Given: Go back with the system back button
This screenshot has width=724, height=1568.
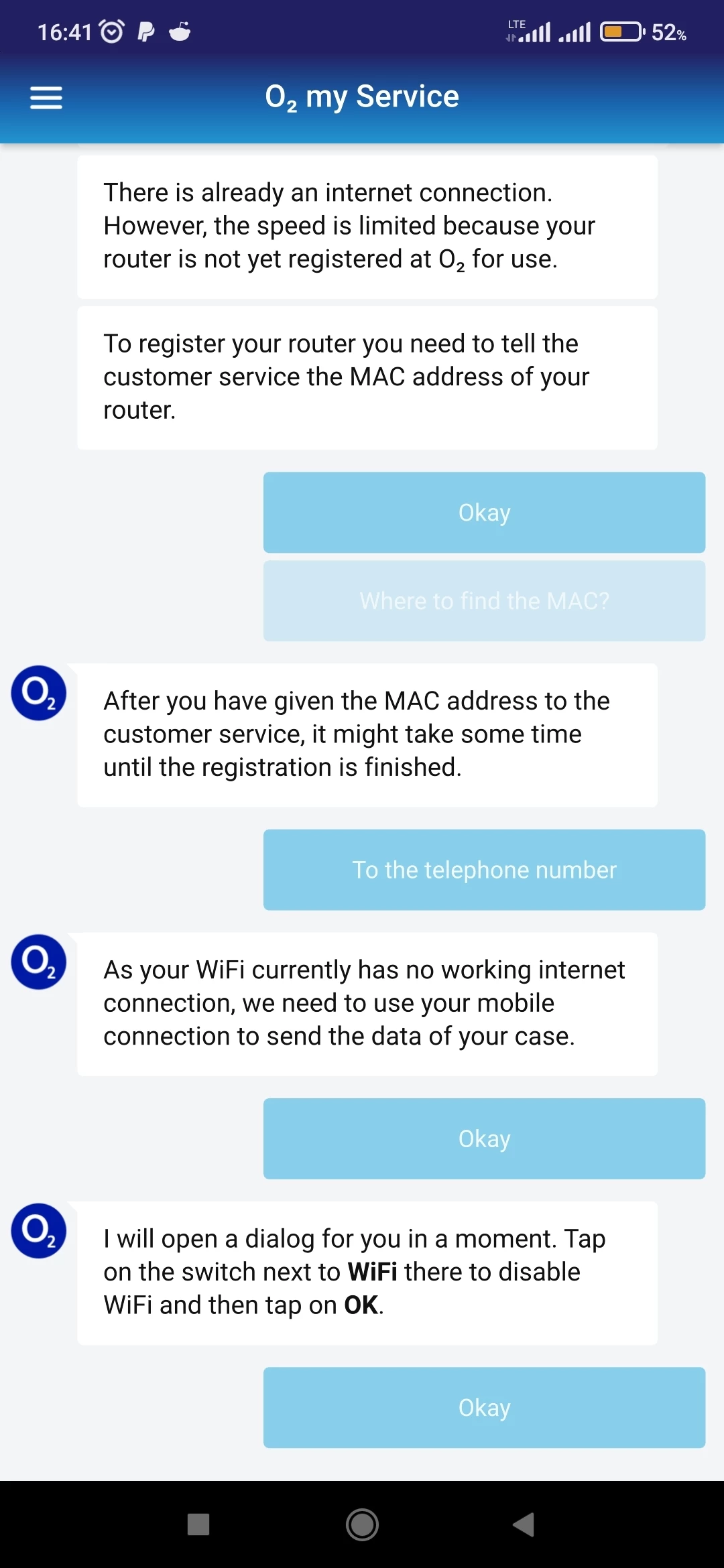Looking at the screenshot, I should (x=524, y=1524).
